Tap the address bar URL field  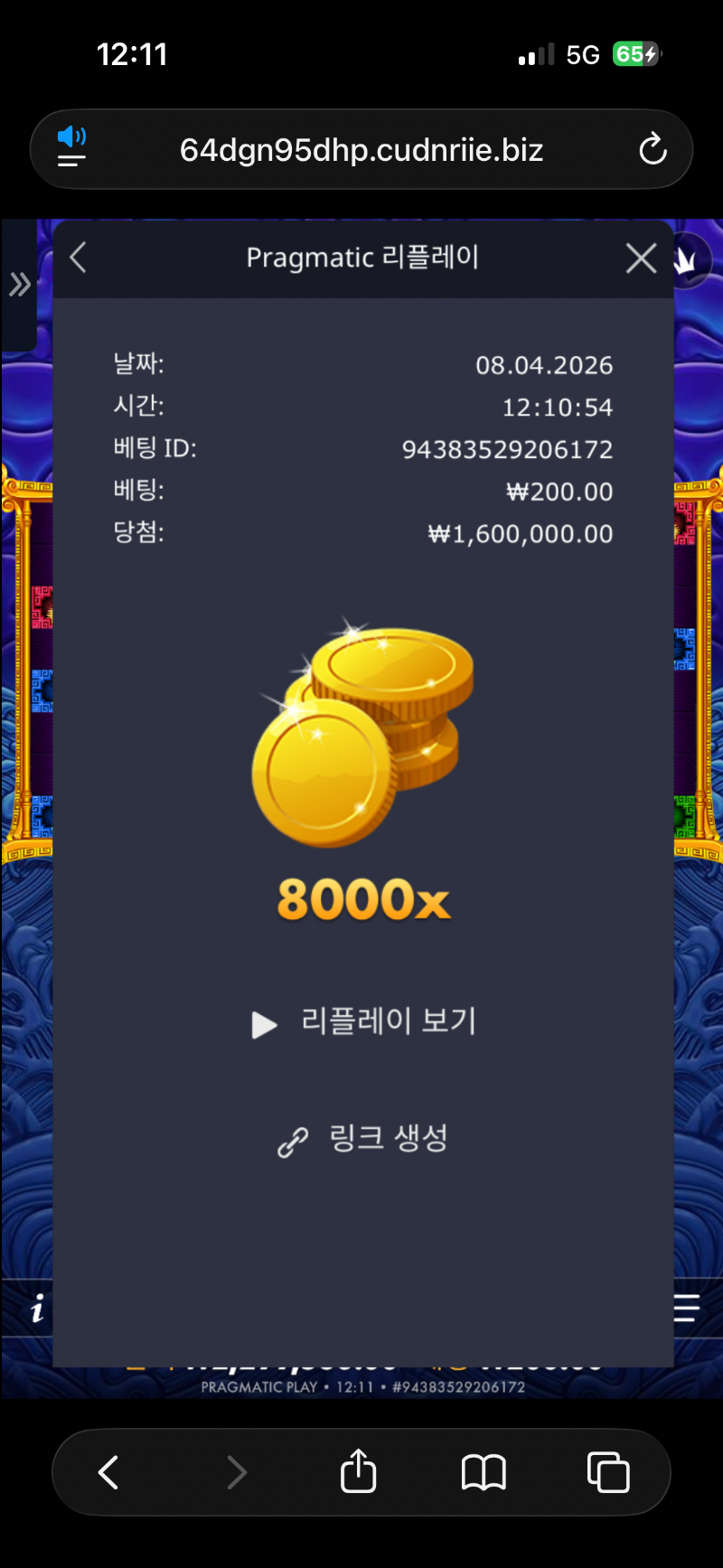361,150
